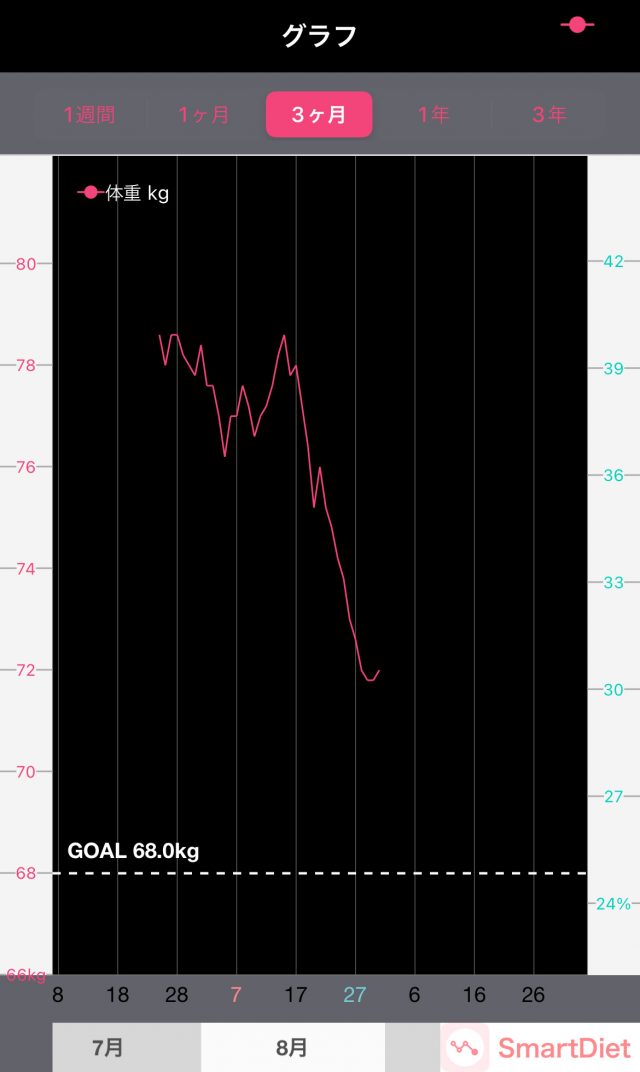Show the 3ヶ月 graph range
Screen dimensions: 640x1072
[319, 115]
